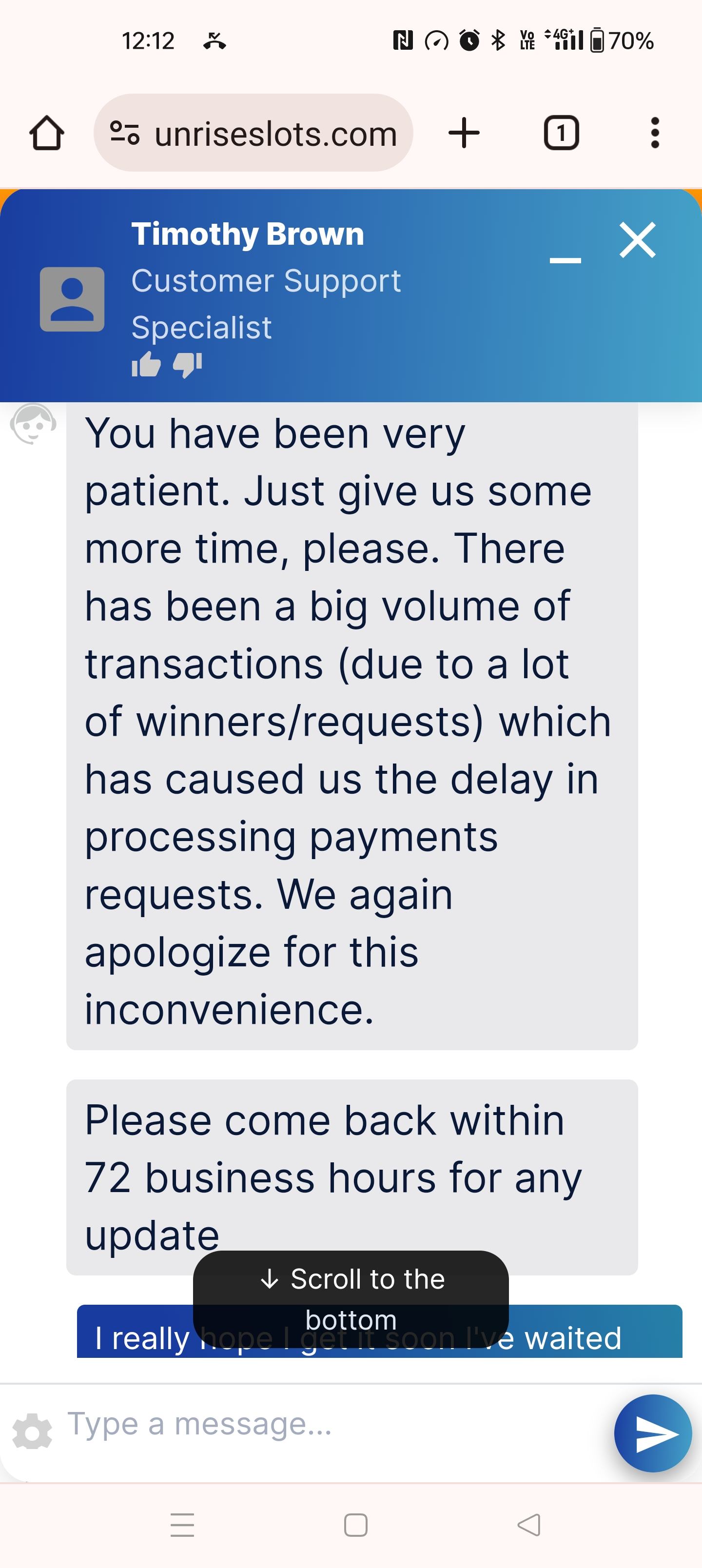Go back using system navigation

(x=528, y=1525)
